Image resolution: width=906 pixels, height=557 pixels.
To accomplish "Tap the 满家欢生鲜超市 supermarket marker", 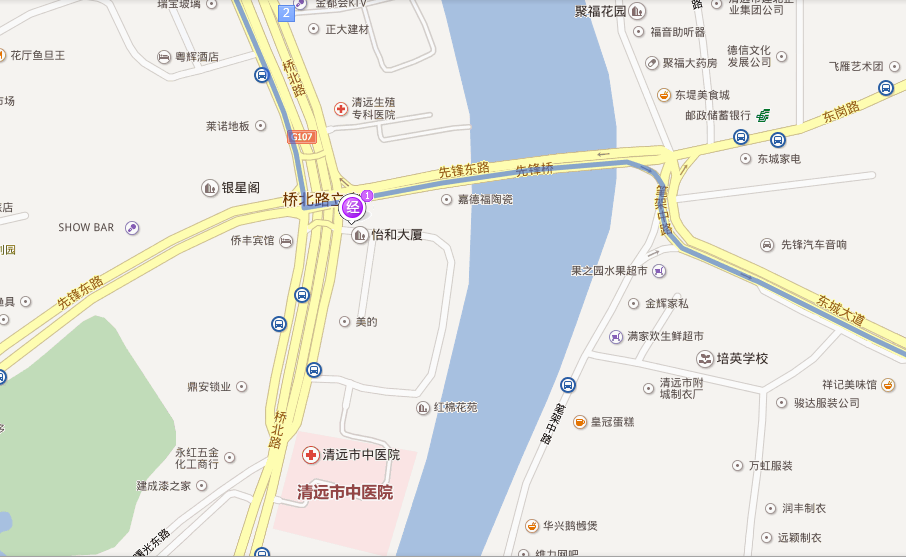I will pyautogui.click(x=615, y=336).
